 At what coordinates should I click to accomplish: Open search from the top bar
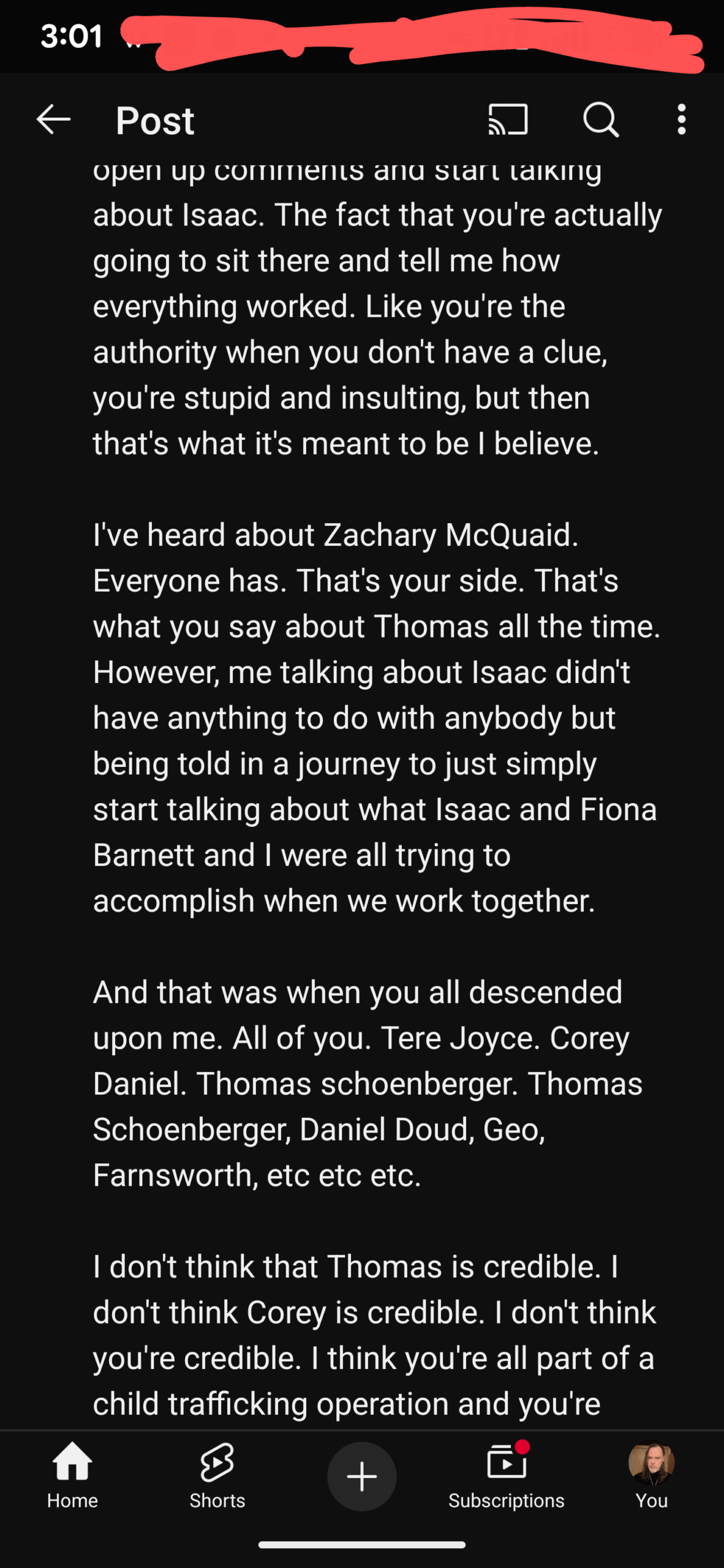(x=601, y=119)
